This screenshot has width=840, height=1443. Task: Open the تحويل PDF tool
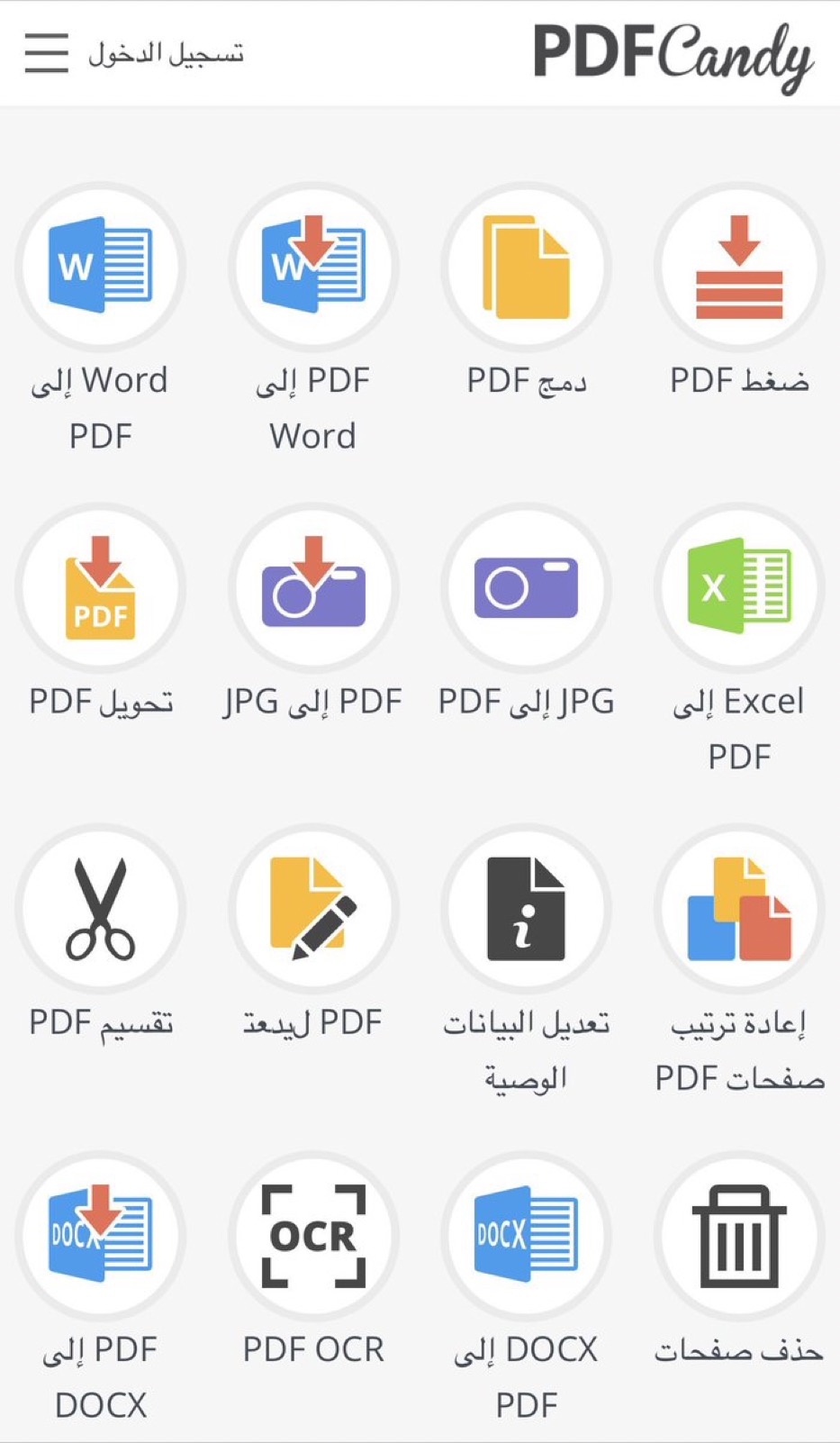pos(100,588)
